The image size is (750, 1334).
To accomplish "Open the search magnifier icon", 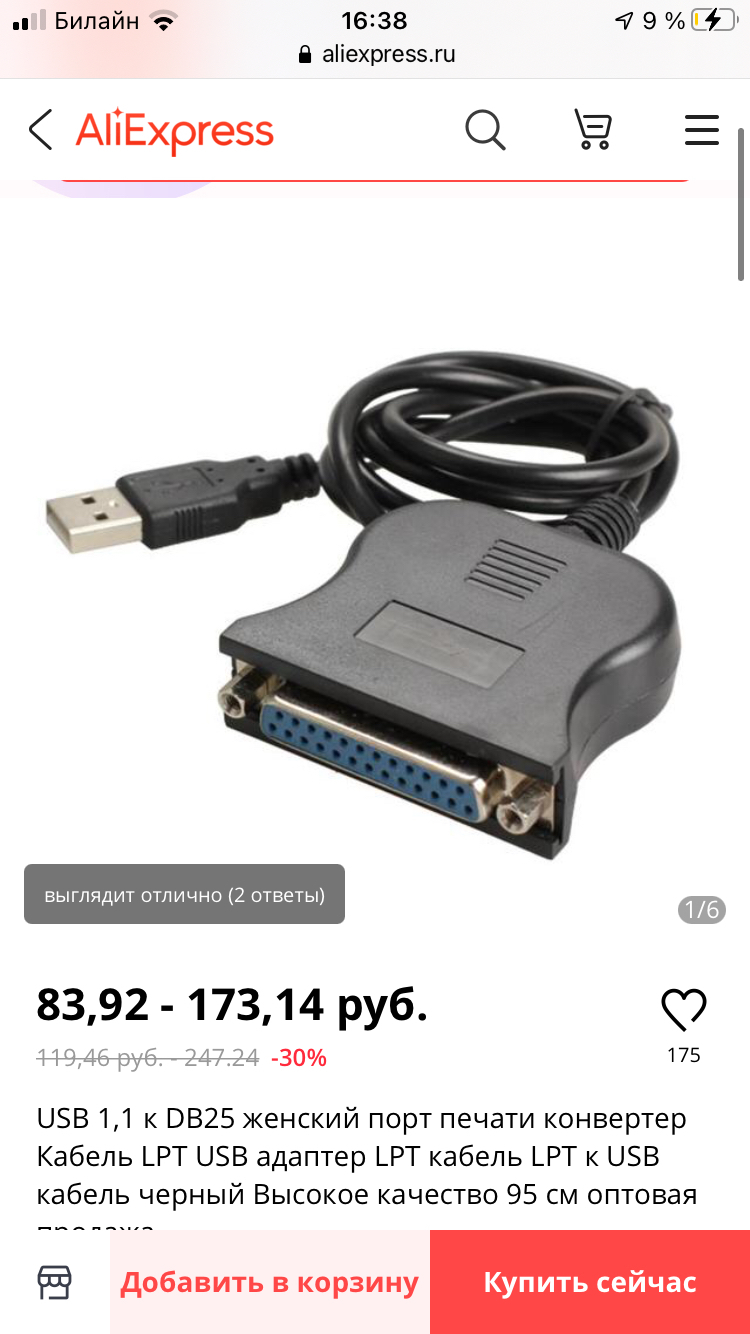I will tap(486, 131).
